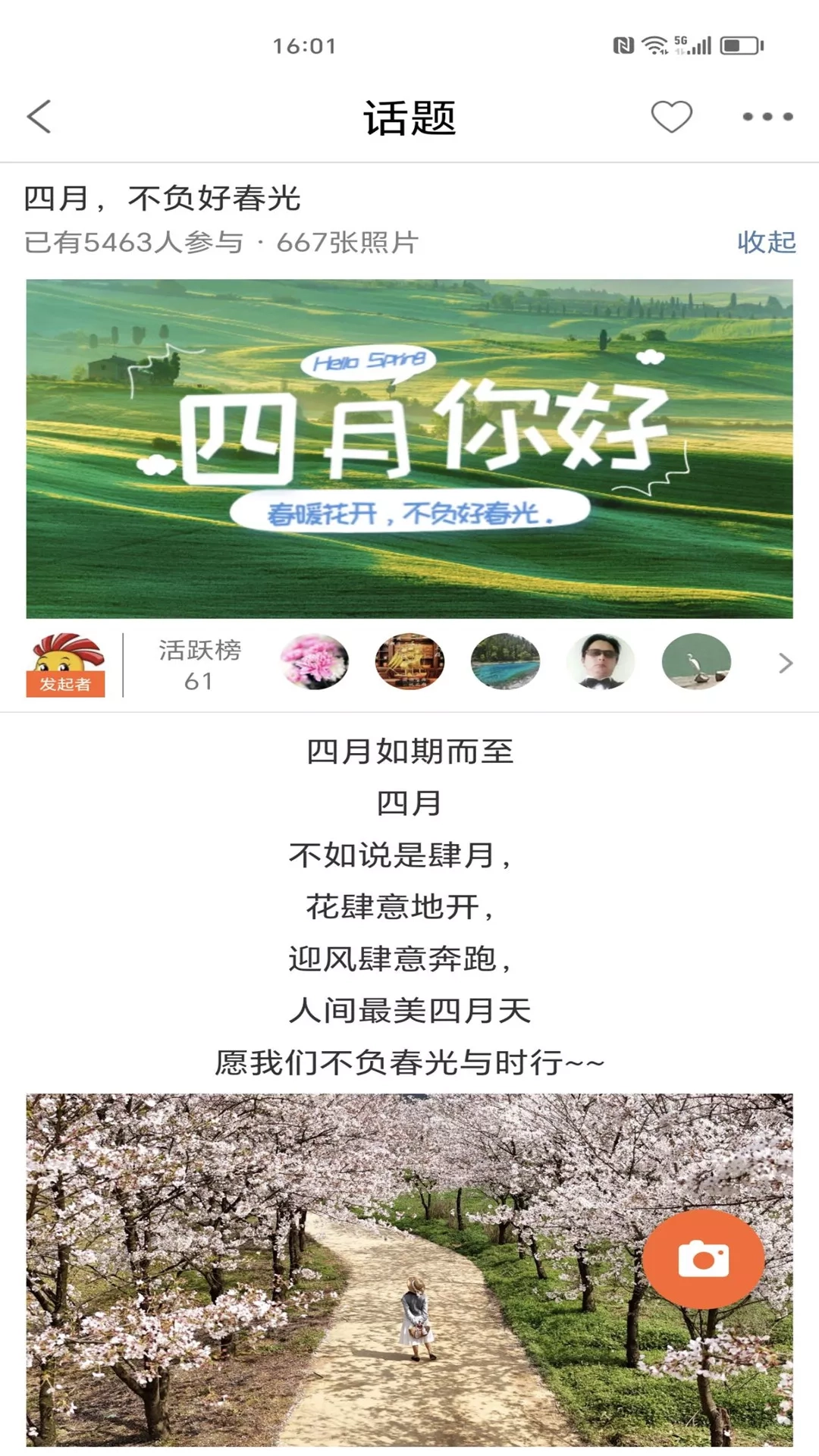Tap the orange camera button to post a photo
819x1456 pixels.
point(703,1260)
